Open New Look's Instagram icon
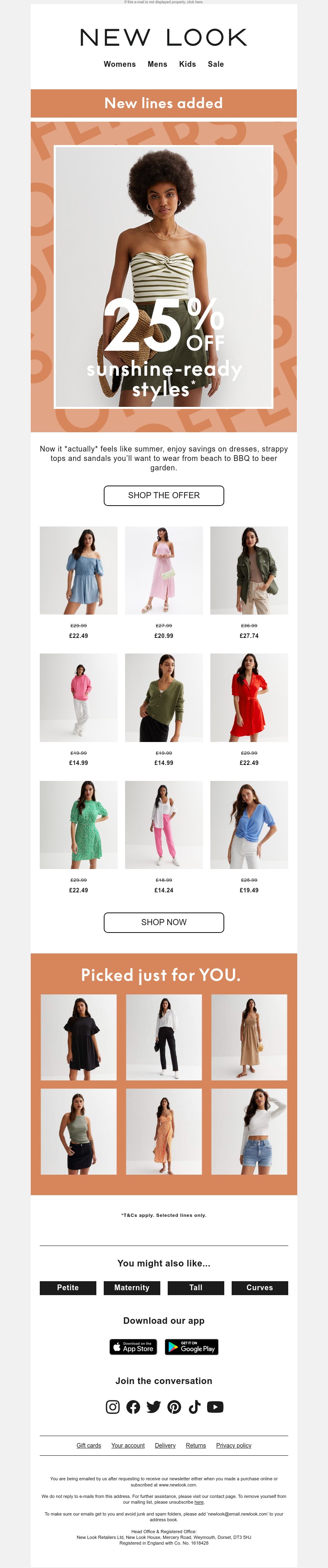The image size is (328, 1568). click(113, 1407)
